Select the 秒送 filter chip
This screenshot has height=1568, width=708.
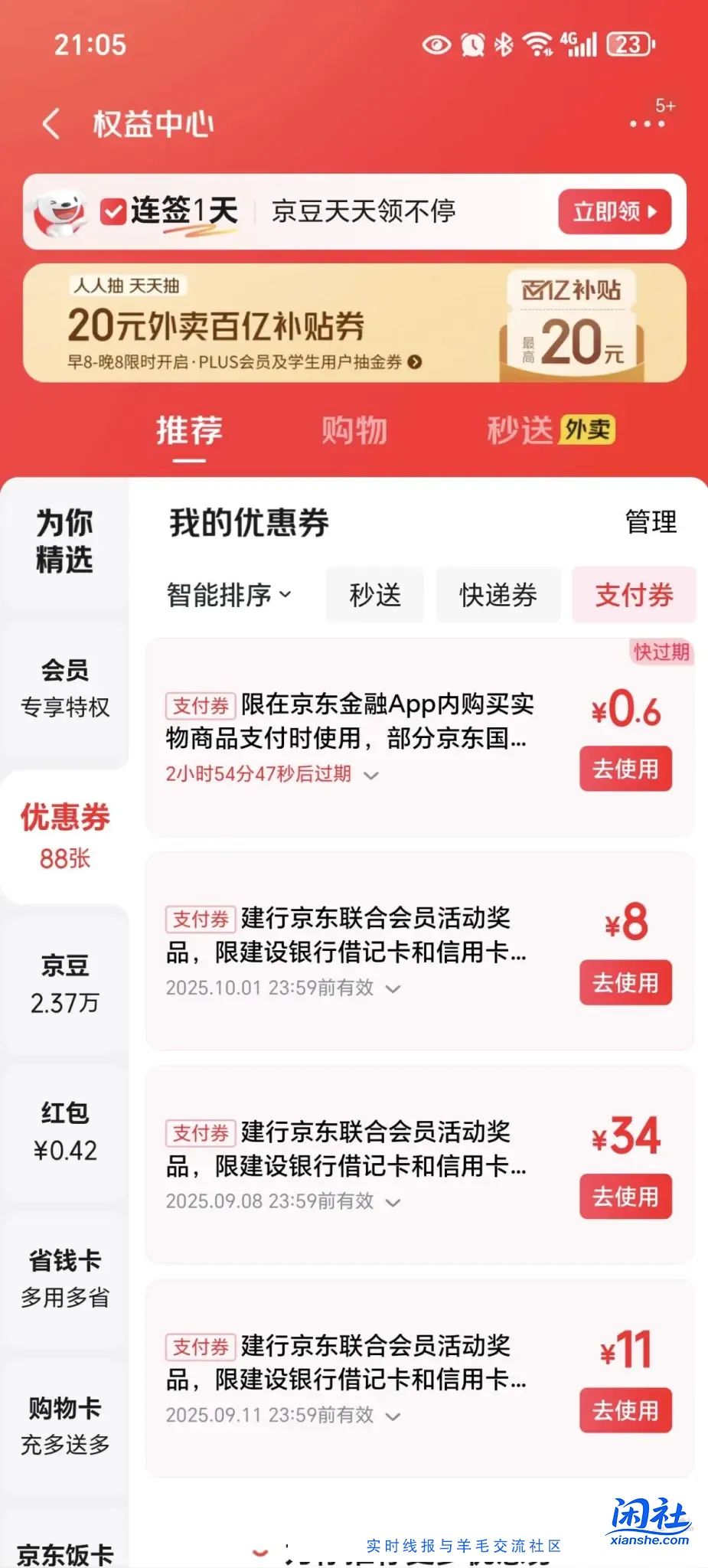point(374,595)
